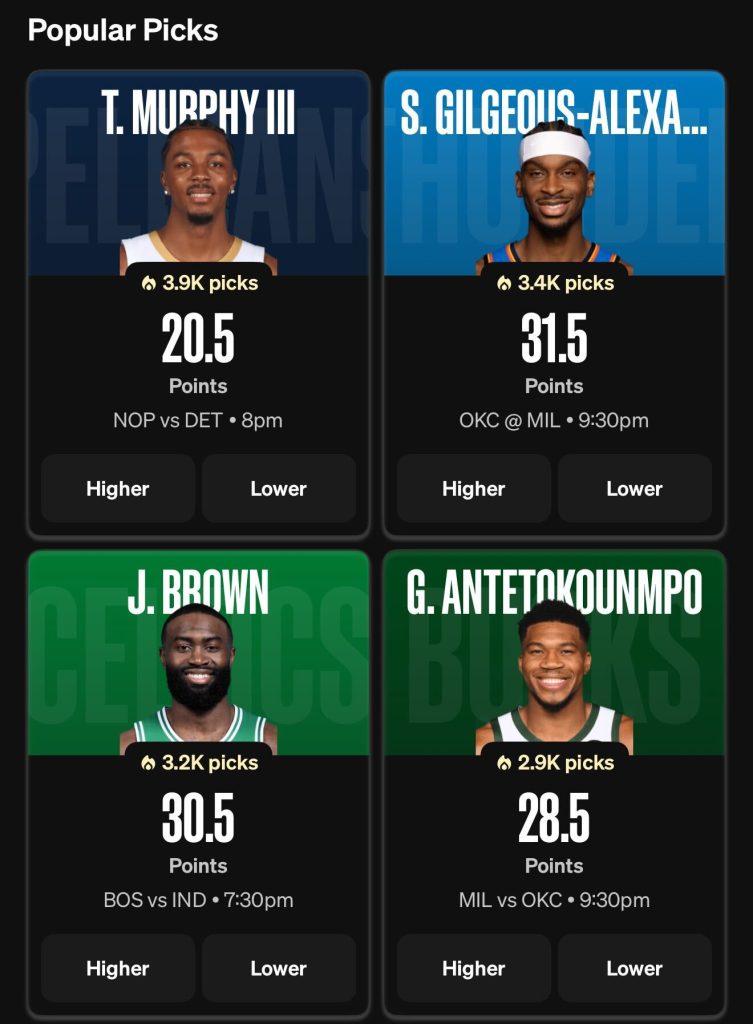Select Higher on S. Gilgeous-Alexander's 31.5 points

[x=474, y=488]
